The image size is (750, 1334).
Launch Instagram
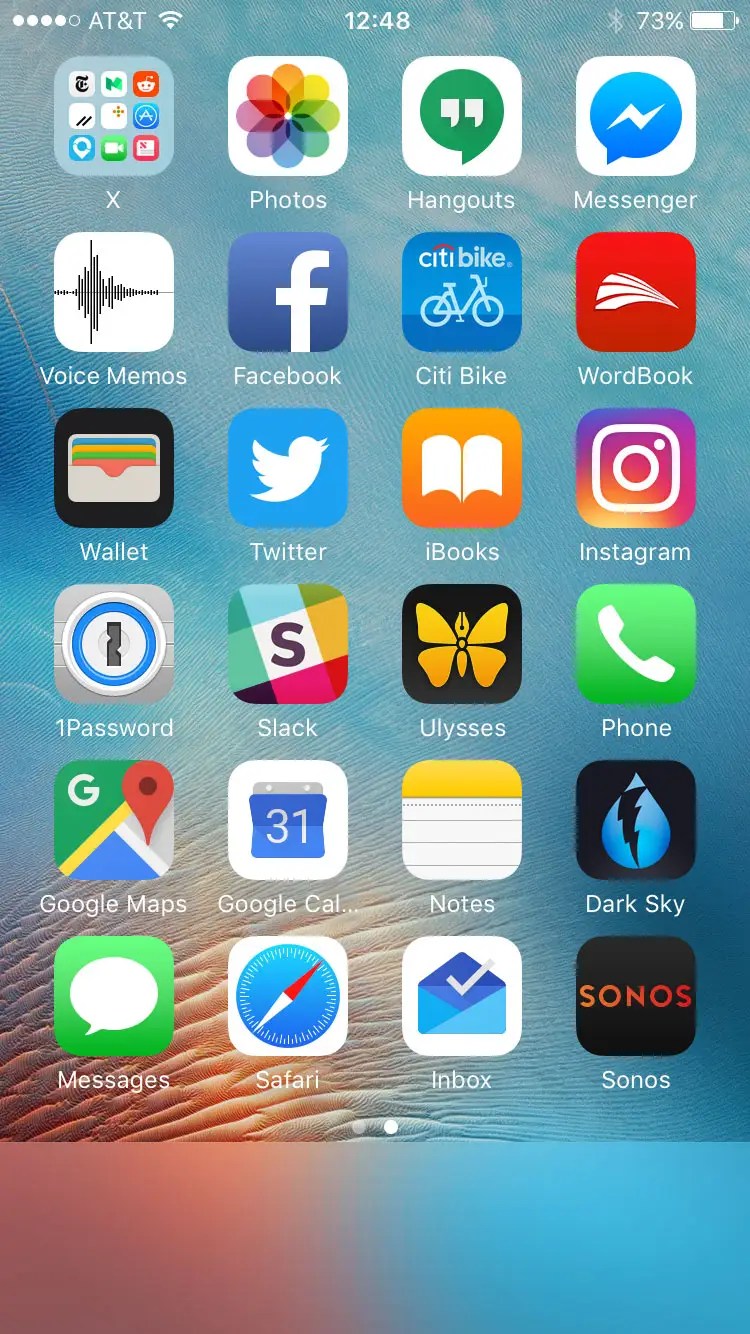(x=636, y=468)
